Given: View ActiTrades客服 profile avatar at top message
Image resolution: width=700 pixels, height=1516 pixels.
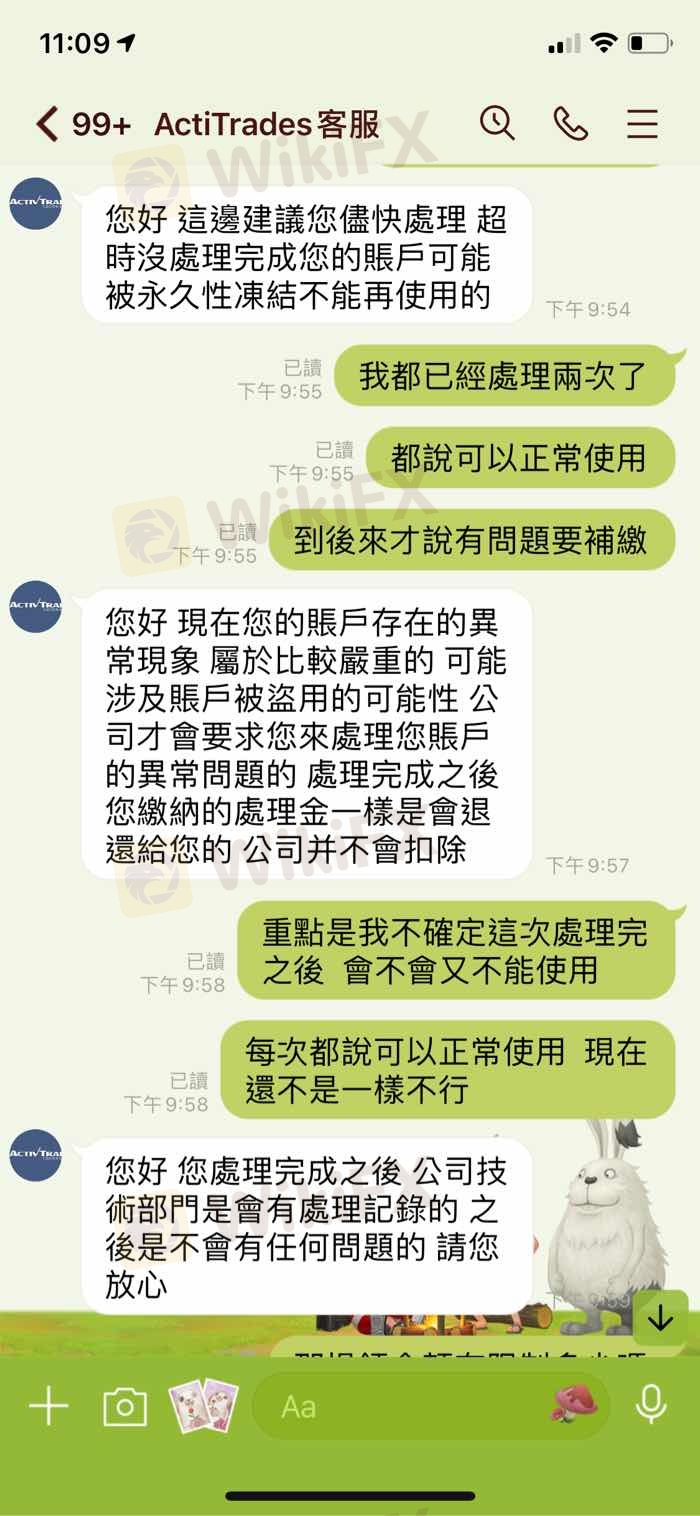Looking at the screenshot, I should click(35, 204).
